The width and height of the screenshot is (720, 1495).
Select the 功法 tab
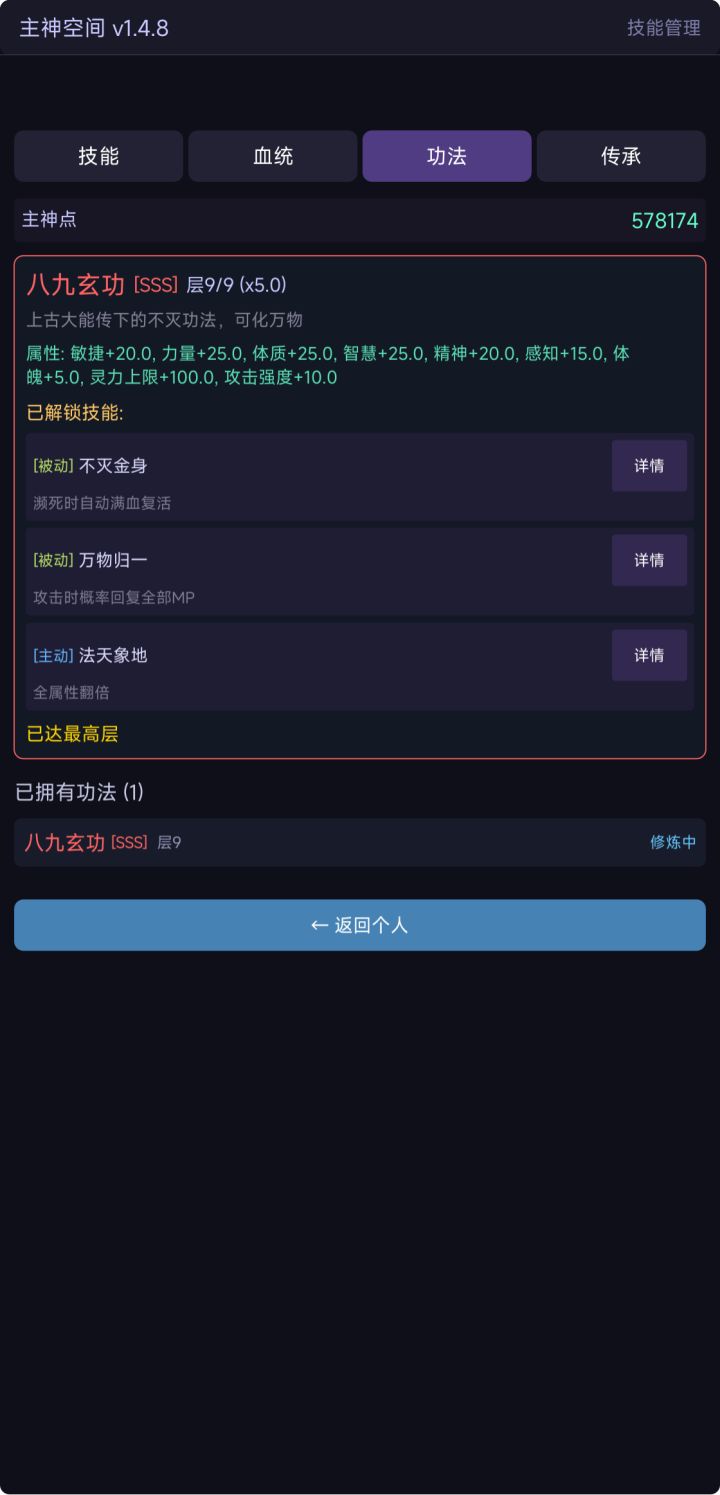[446, 156]
